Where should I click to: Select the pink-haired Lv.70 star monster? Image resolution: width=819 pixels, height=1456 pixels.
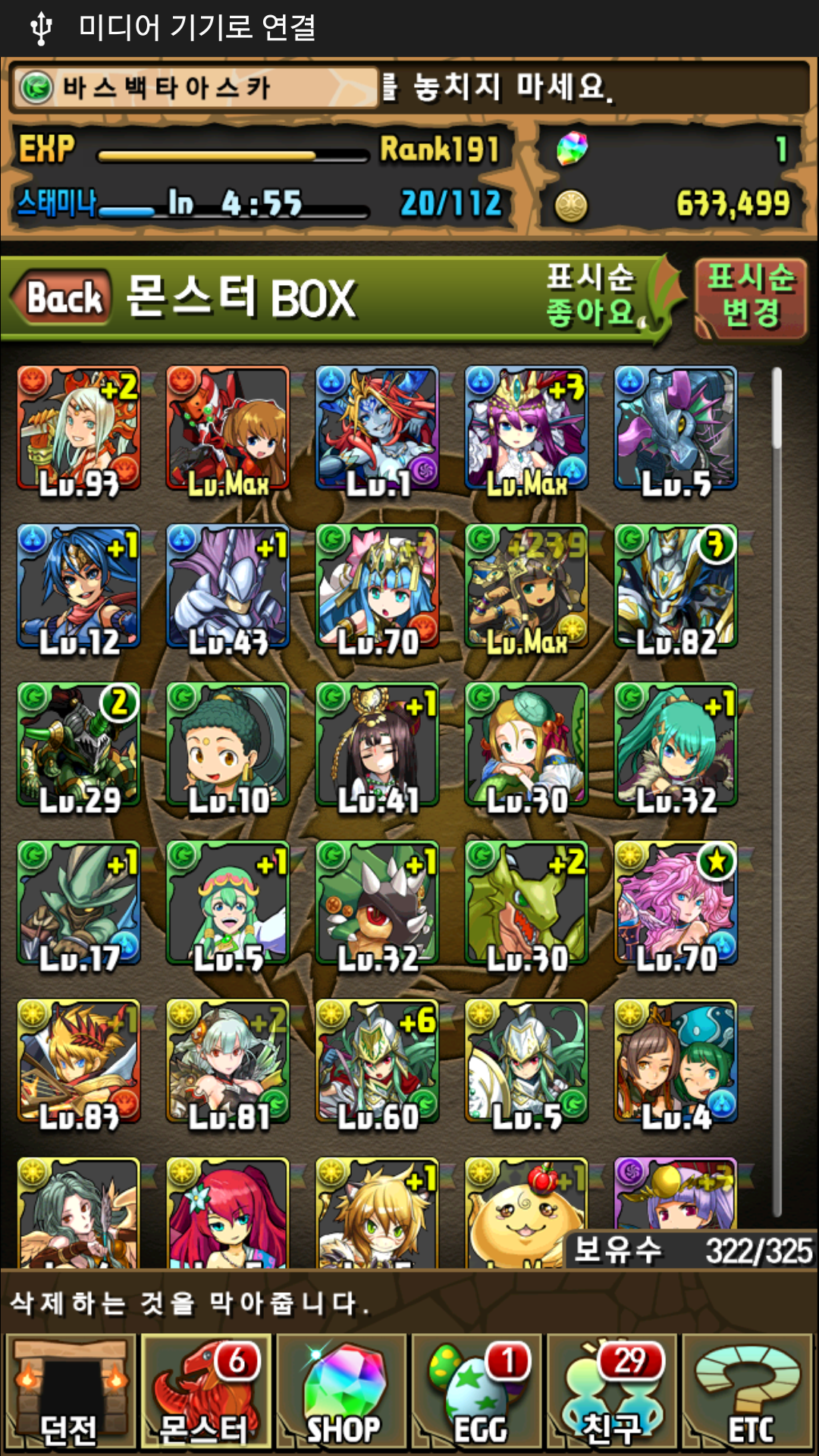tap(676, 904)
